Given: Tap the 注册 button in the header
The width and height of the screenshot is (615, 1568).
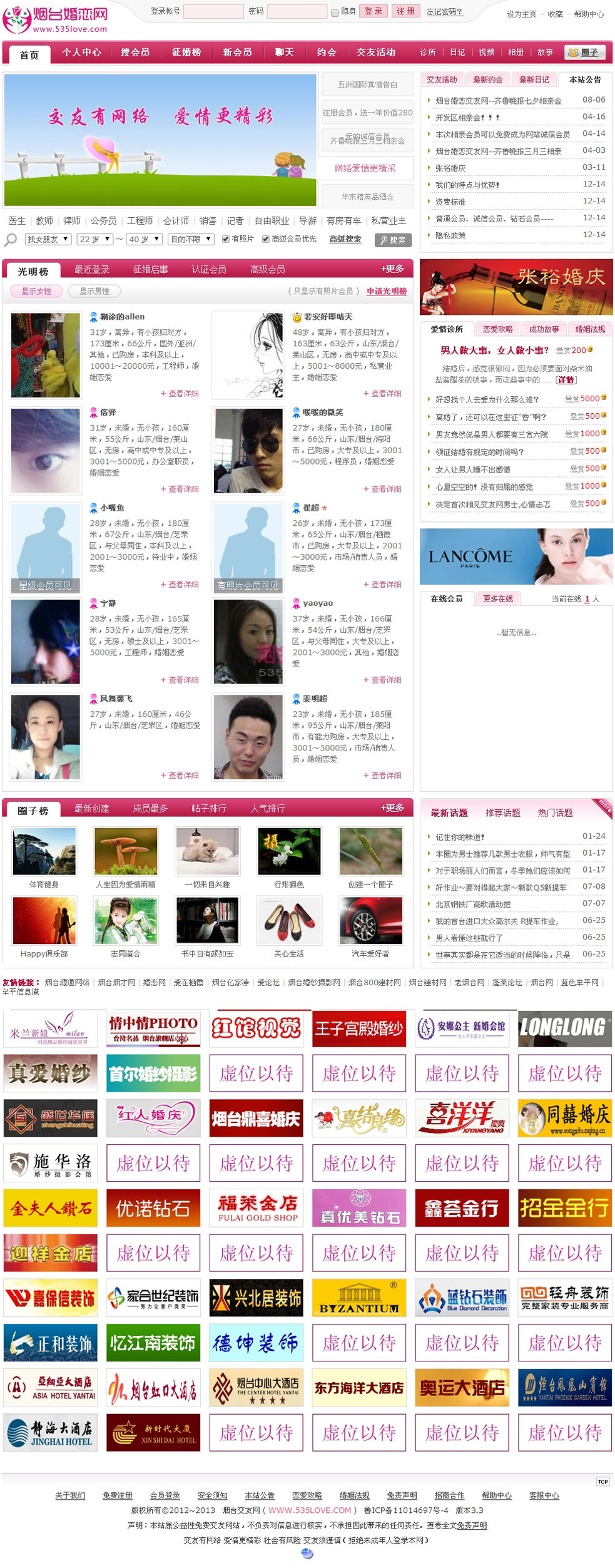Looking at the screenshot, I should [405, 11].
